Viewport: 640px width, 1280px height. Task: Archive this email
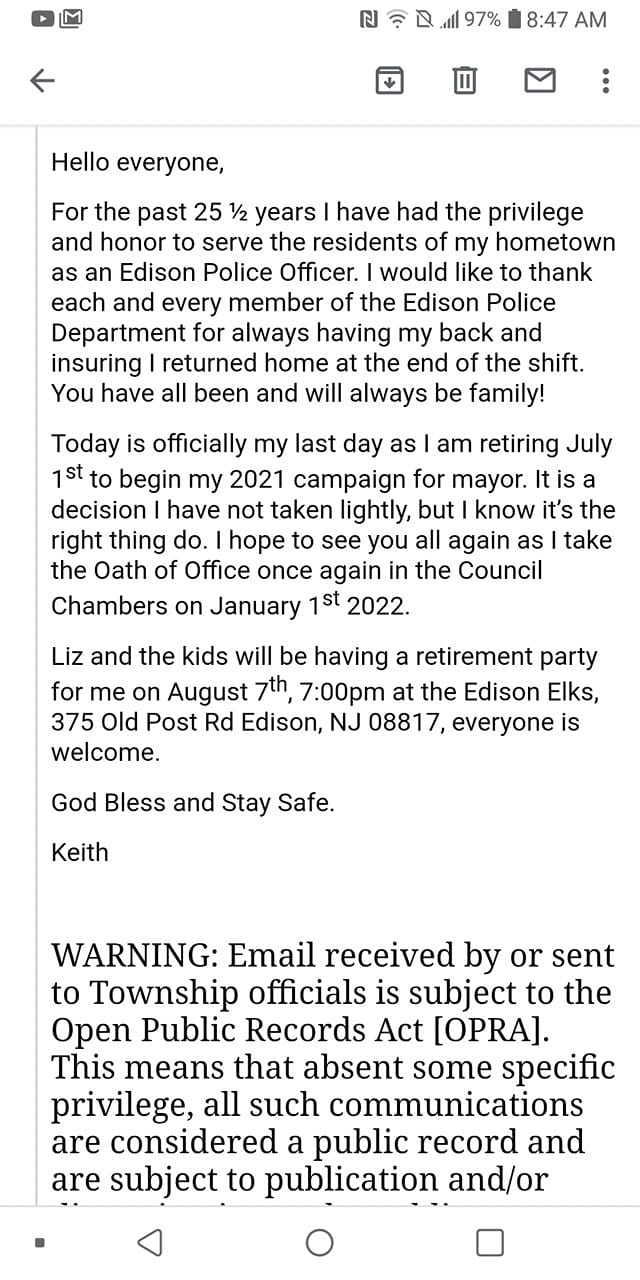tap(389, 81)
